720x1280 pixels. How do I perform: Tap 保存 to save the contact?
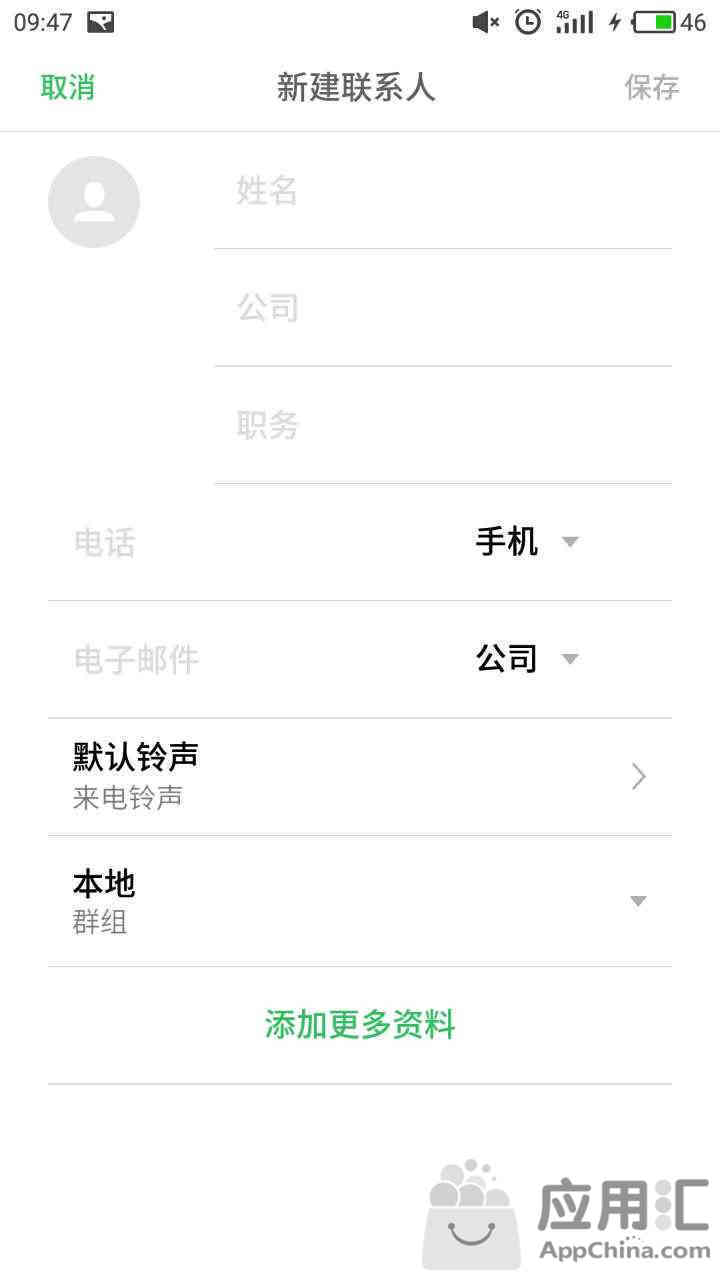(x=652, y=87)
